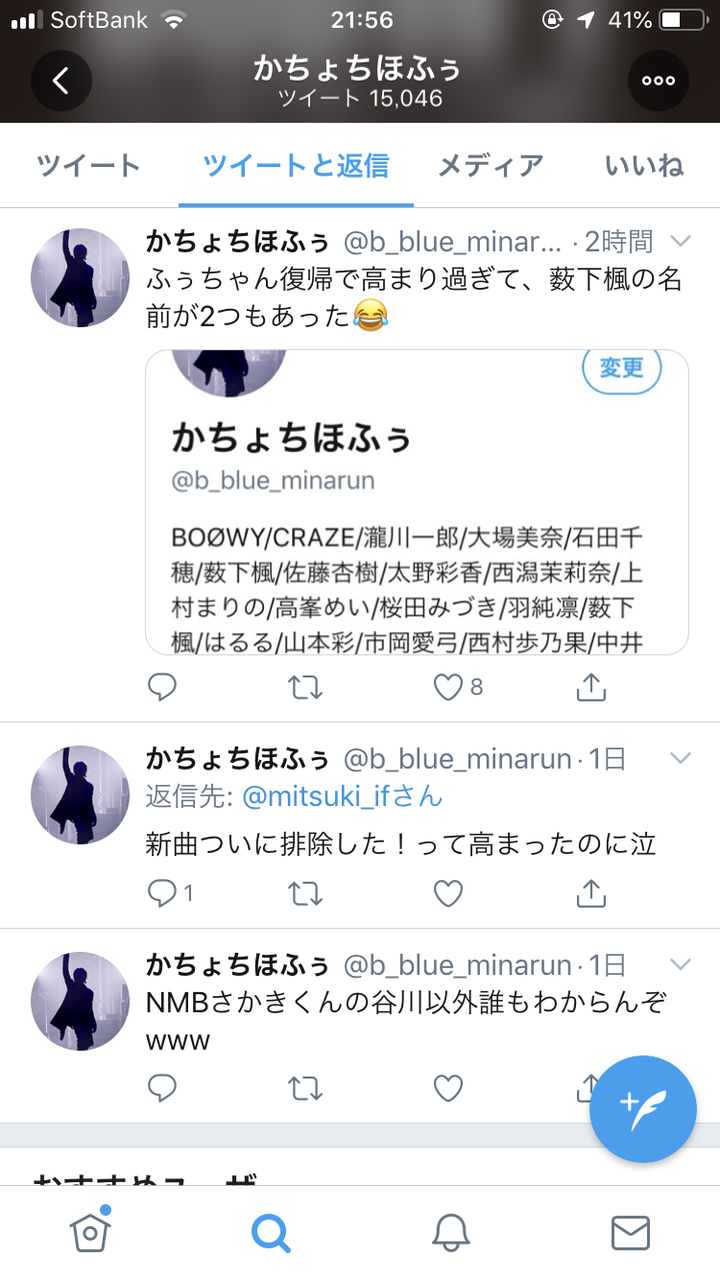Reply to the ふぅちゃん復帰 tweet
This screenshot has width=720, height=1280.
coord(162,687)
